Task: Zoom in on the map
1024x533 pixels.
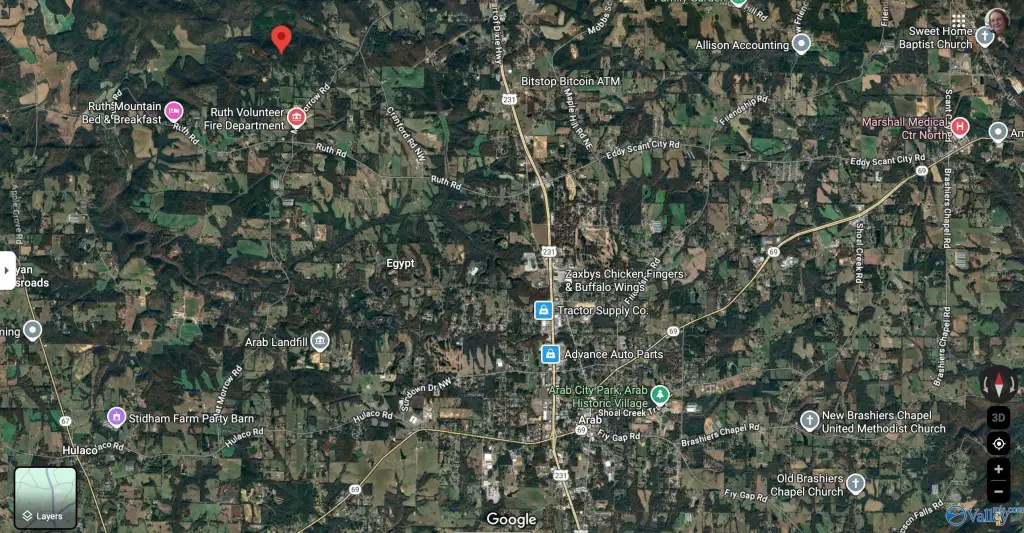Action: [x=998, y=469]
